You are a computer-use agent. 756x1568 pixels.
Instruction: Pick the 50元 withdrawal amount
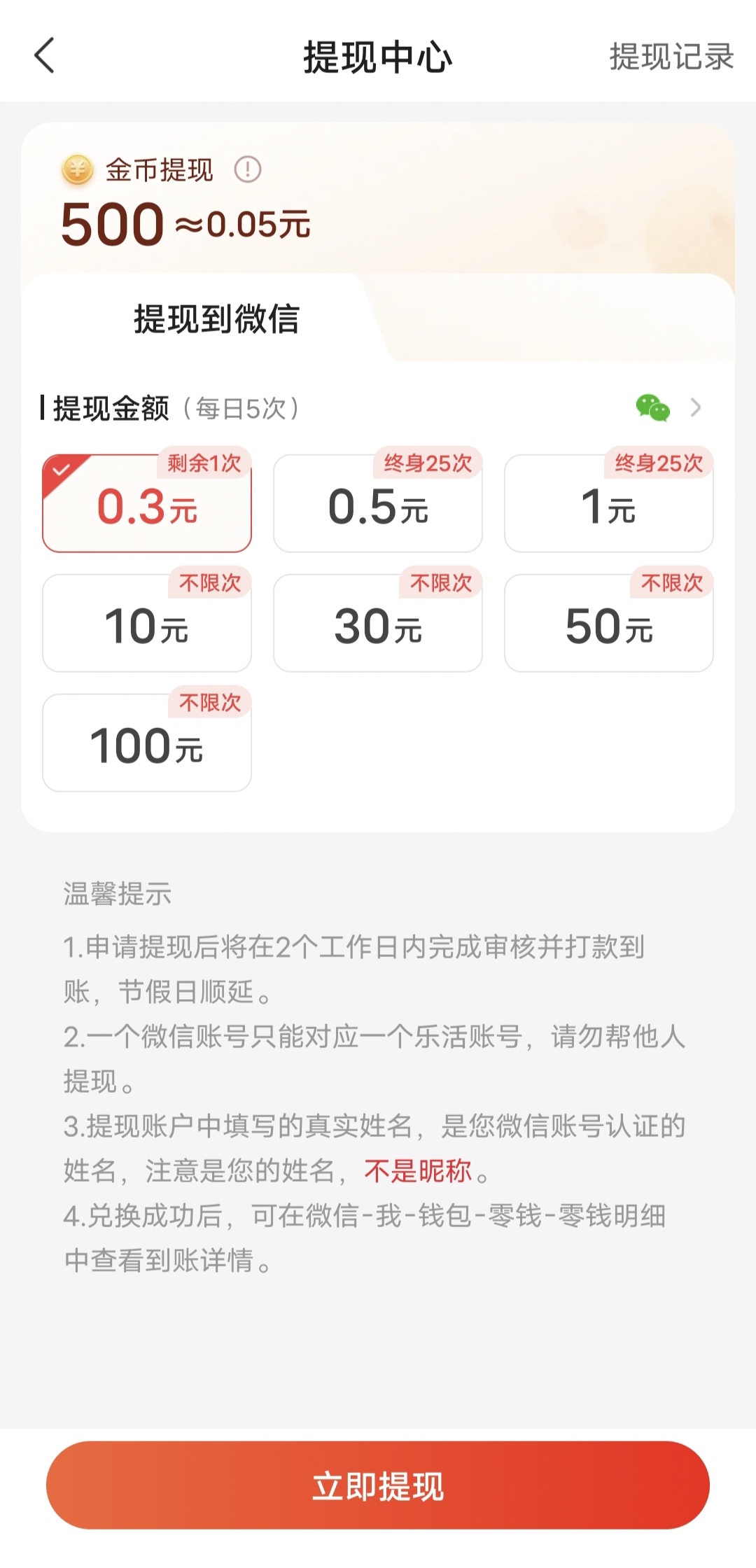coord(608,624)
